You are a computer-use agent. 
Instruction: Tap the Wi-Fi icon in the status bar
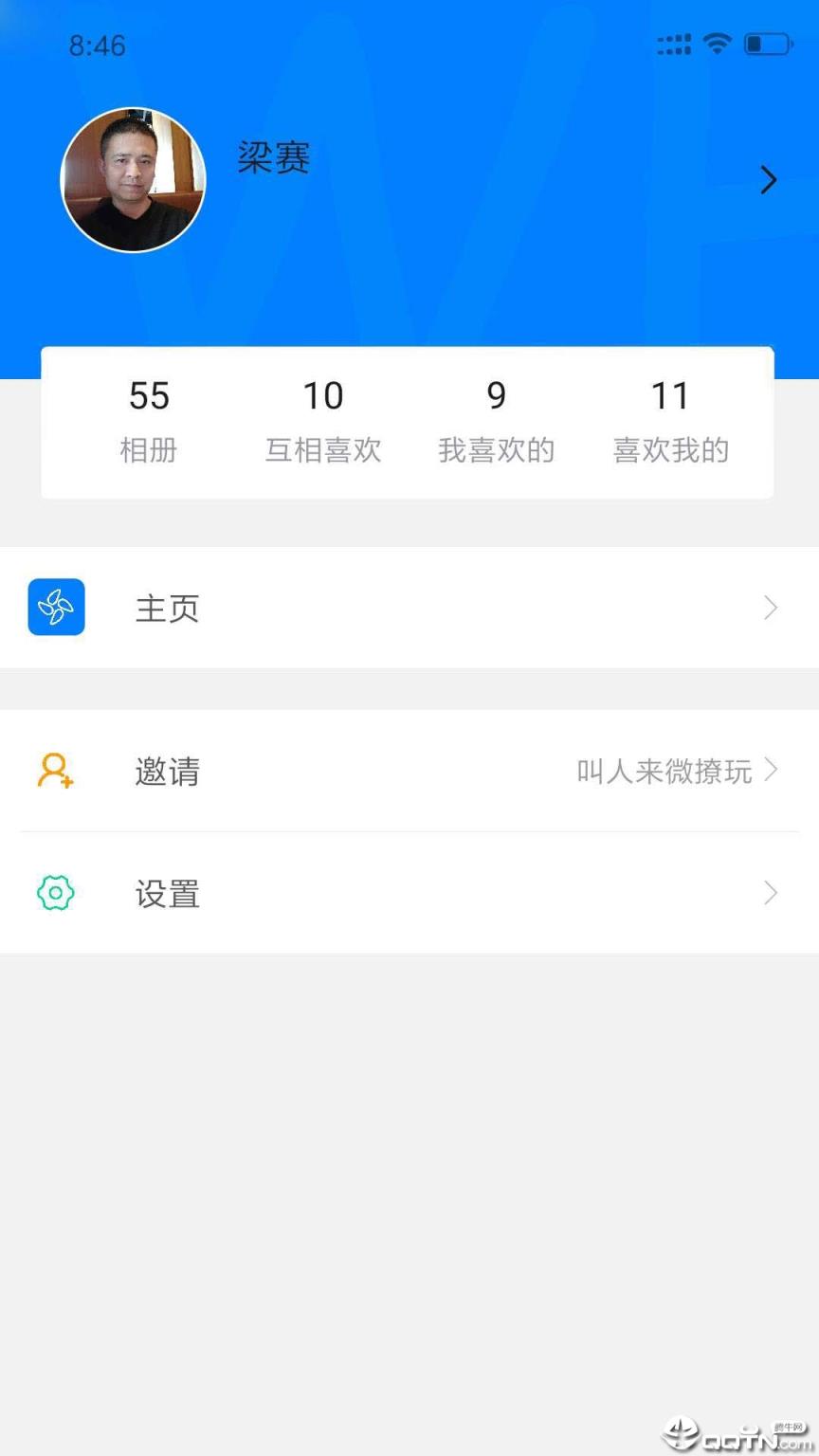[718, 44]
